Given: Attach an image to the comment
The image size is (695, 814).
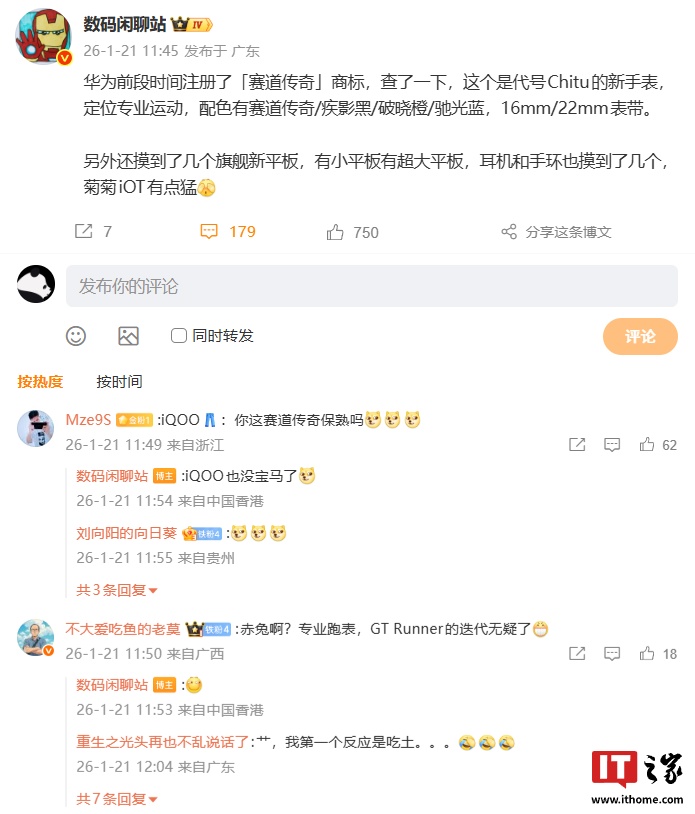Looking at the screenshot, I should click(128, 336).
